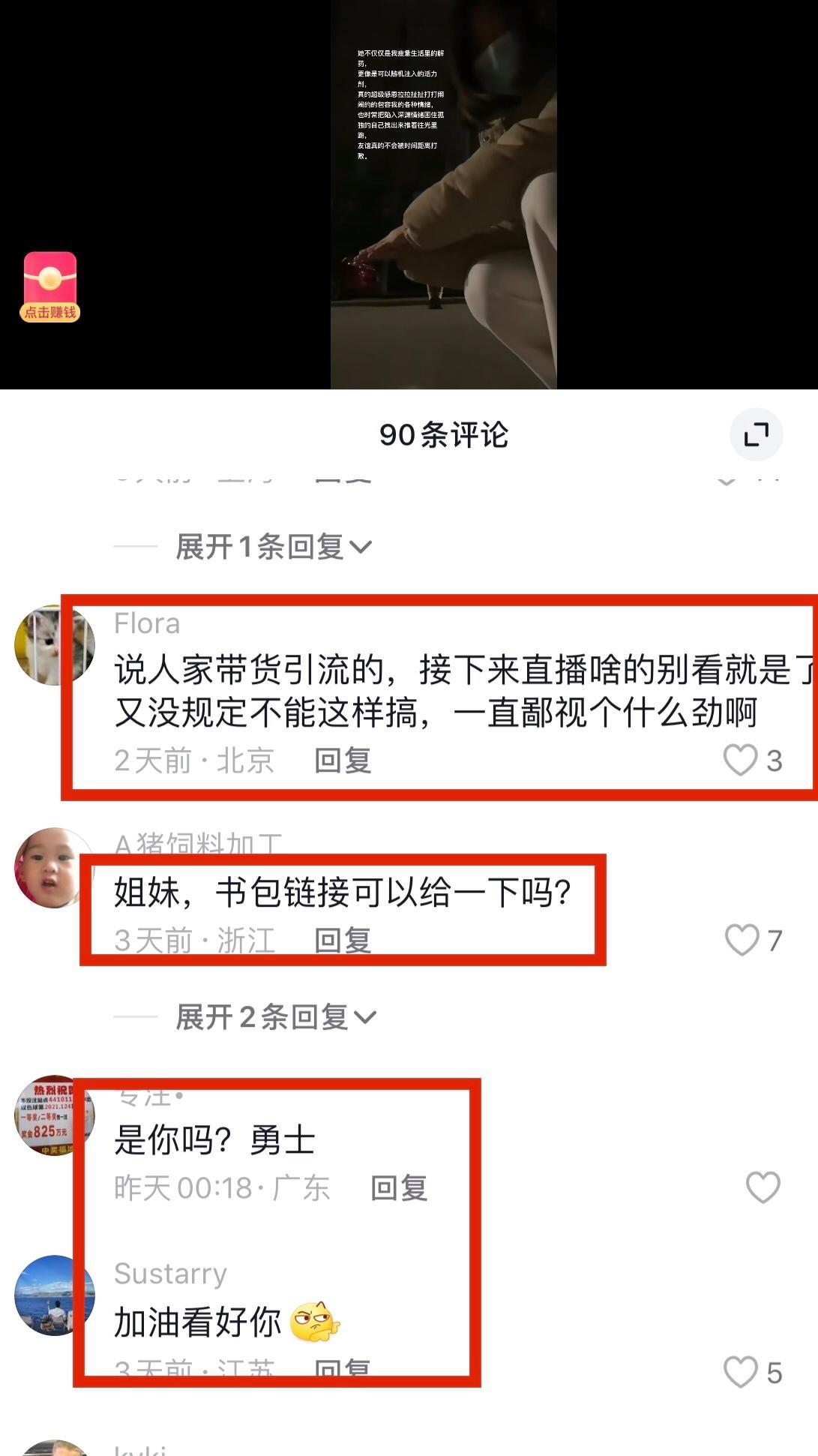
Task: Tap the video preview above comments
Action: 443,195
